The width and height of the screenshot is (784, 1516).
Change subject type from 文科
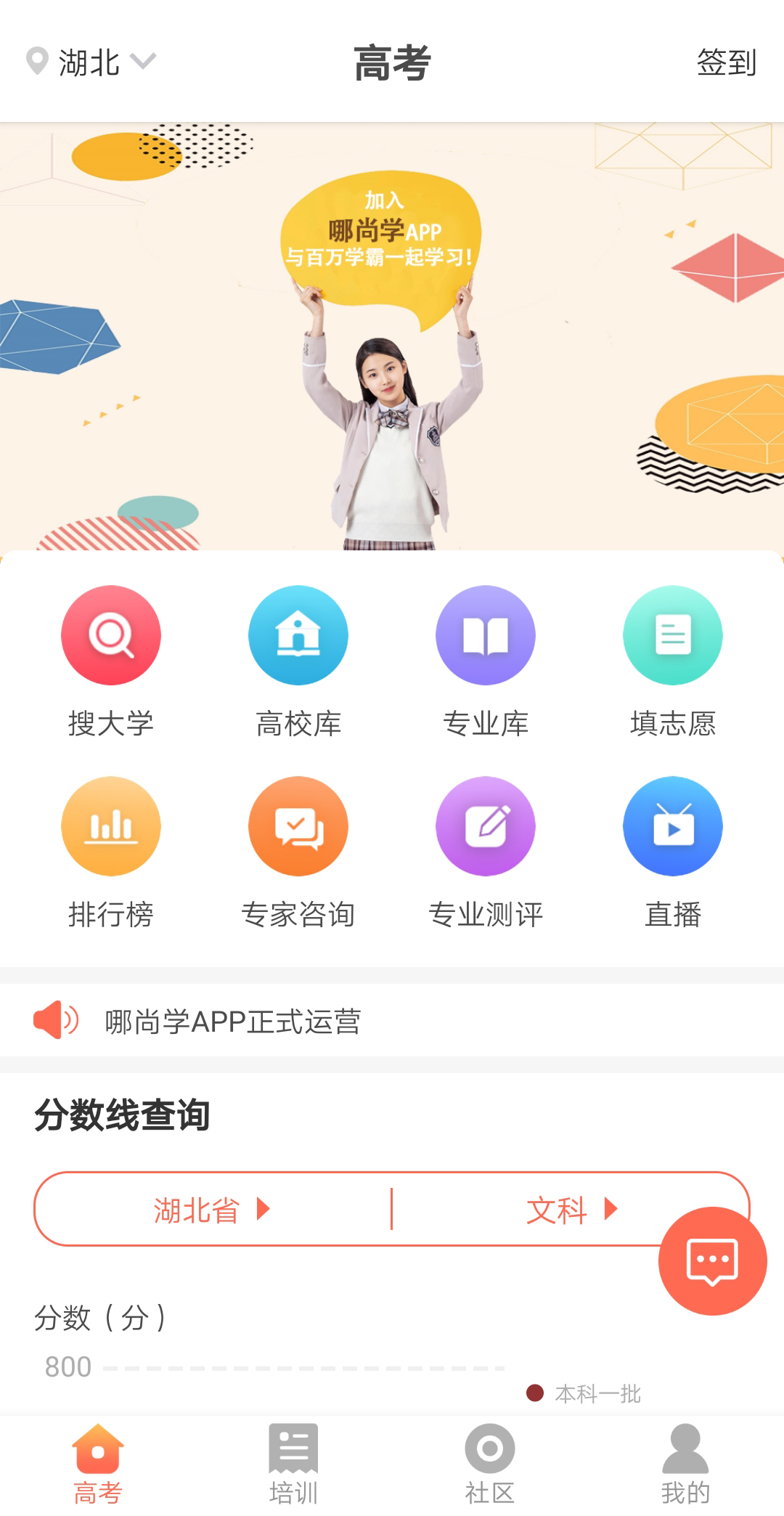pos(571,1210)
